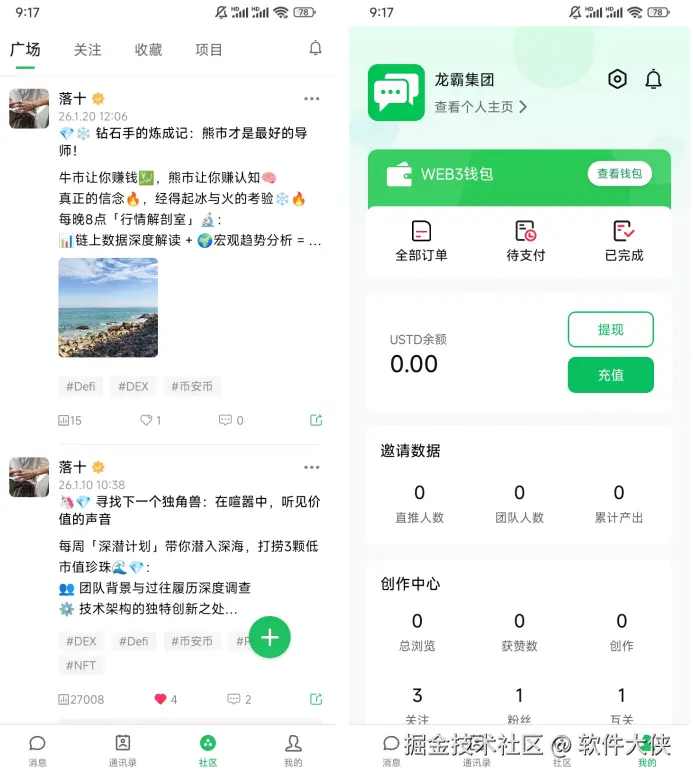
Task: Tap 提现 to withdraw USTD
Action: tap(610, 329)
